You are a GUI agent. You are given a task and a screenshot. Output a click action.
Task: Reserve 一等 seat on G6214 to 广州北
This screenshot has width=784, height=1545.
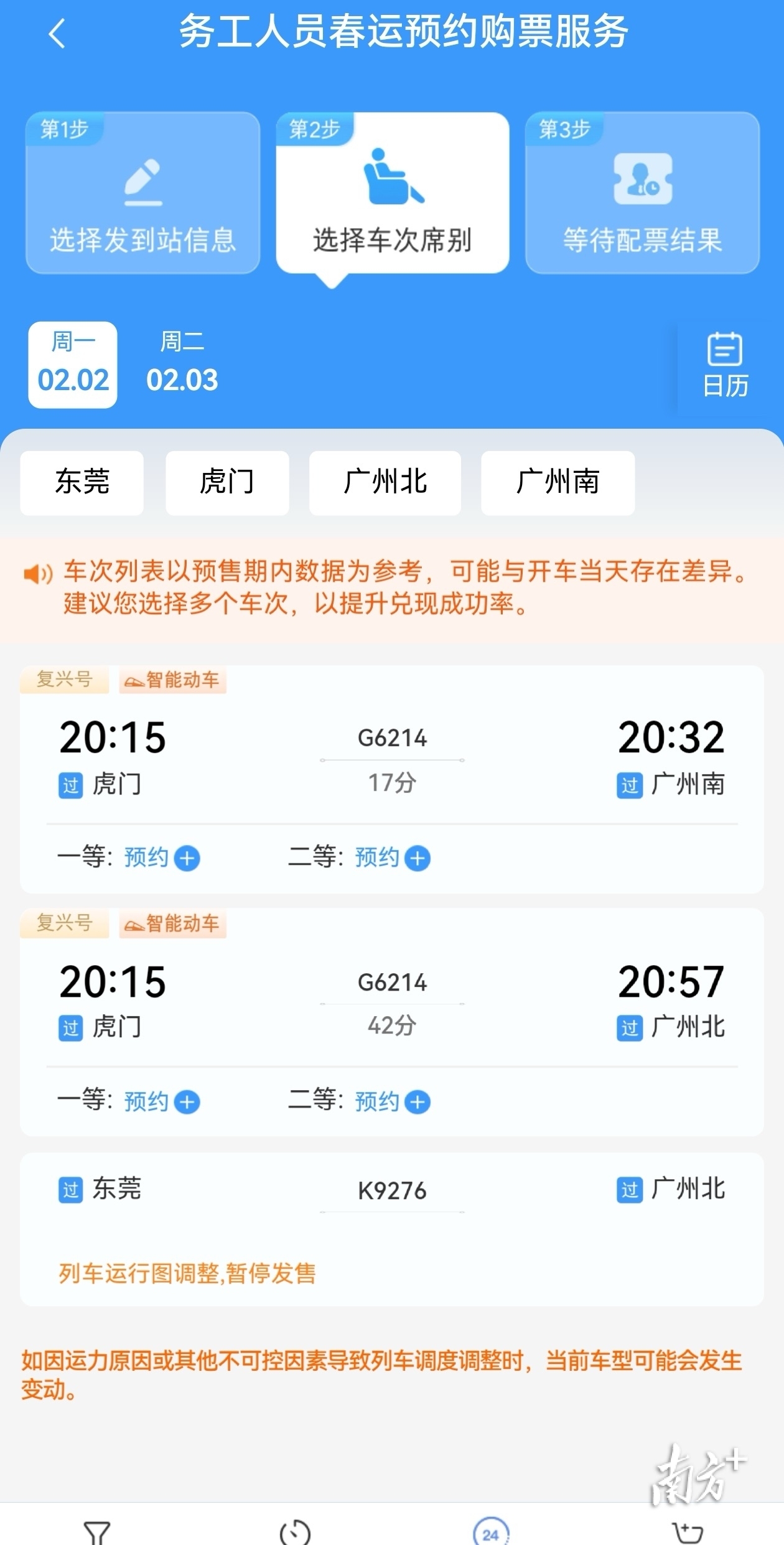pyautogui.click(x=187, y=1102)
